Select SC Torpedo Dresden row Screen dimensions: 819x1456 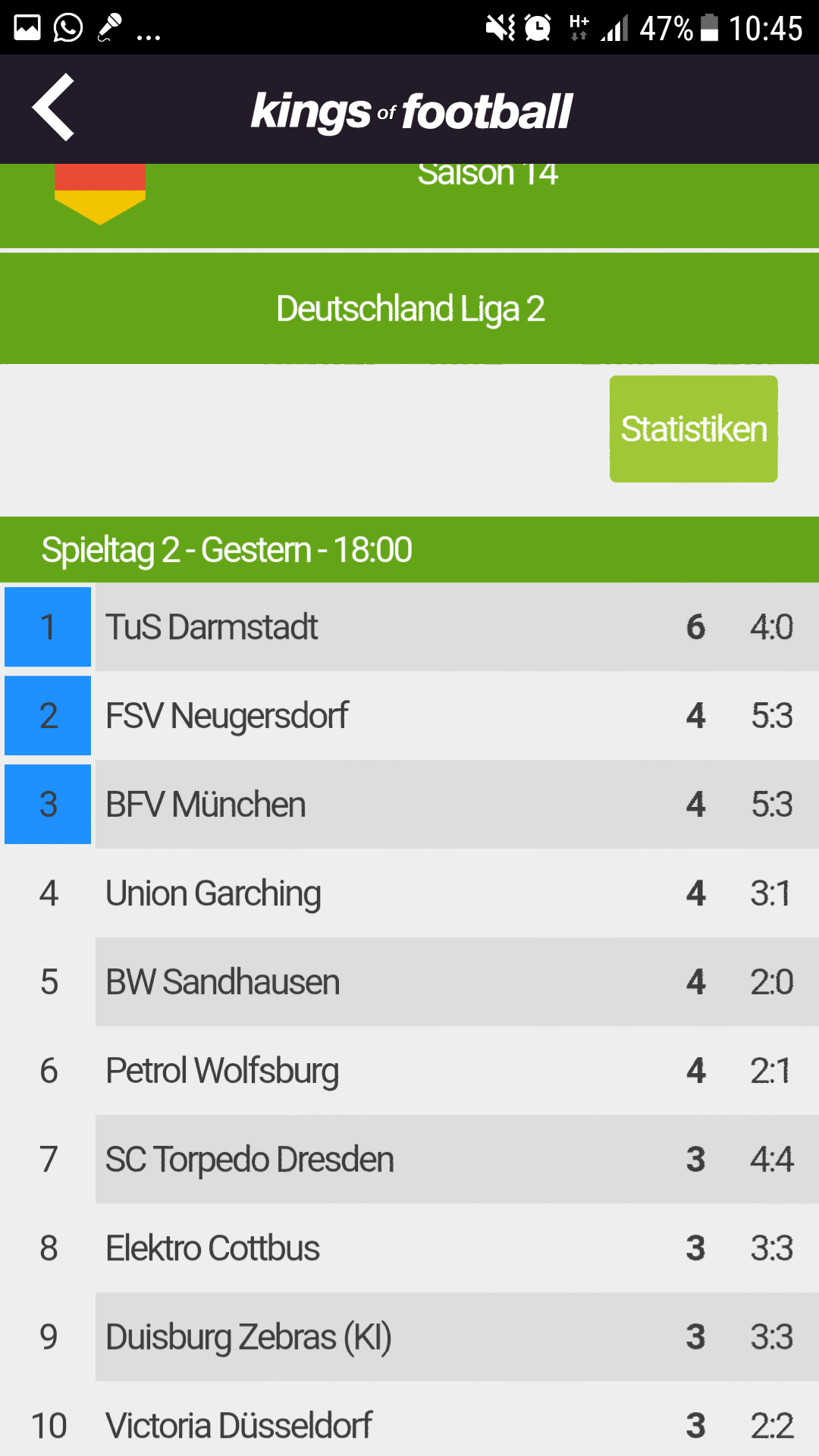[x=409, y=1159]
